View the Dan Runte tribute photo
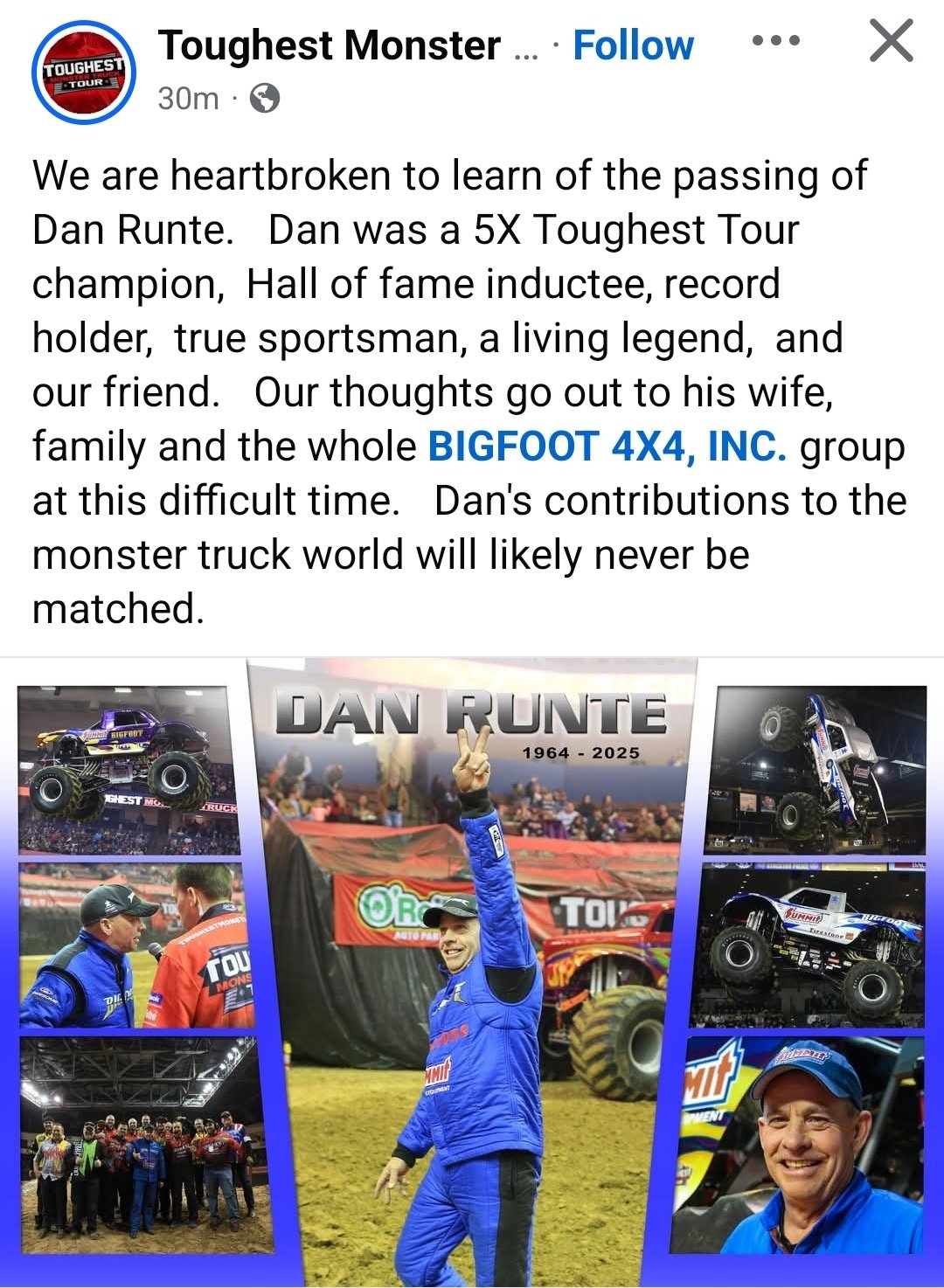 click(472, 970)
